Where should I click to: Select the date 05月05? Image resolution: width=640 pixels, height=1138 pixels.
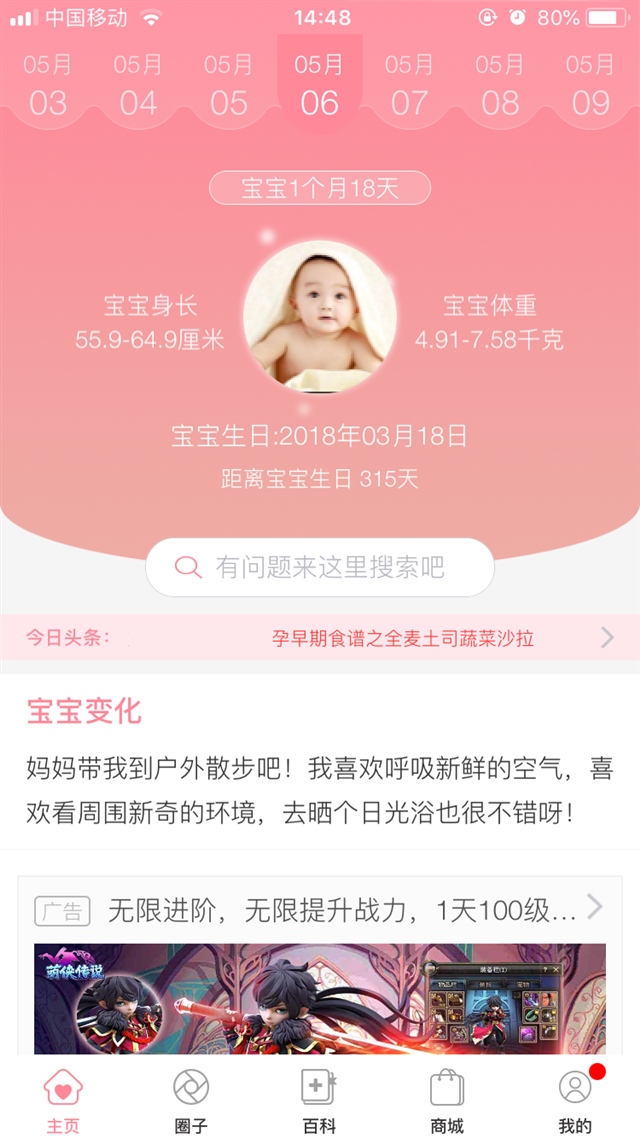point(228,85)
